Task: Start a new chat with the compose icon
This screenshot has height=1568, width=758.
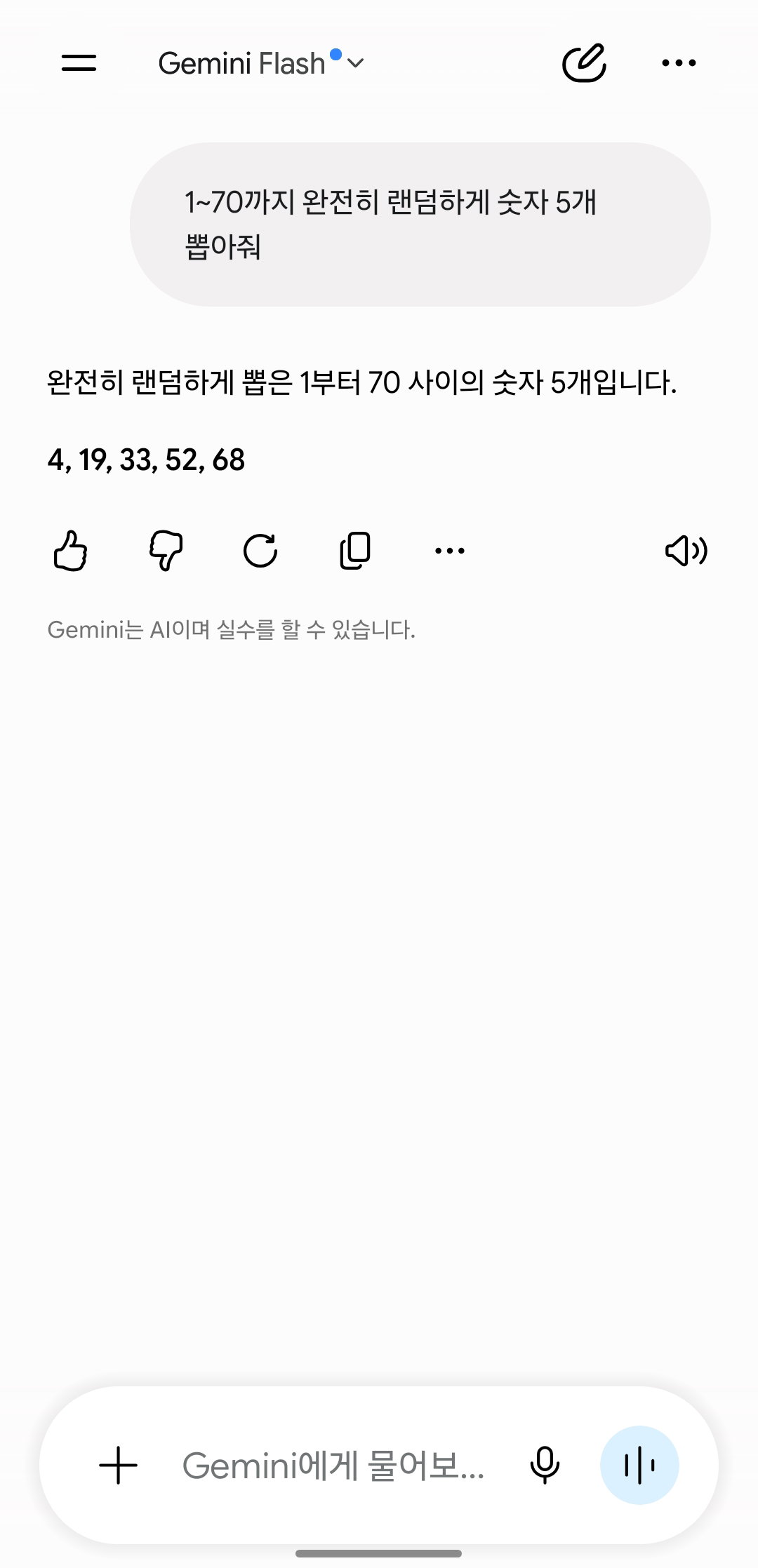Action: 584,63
